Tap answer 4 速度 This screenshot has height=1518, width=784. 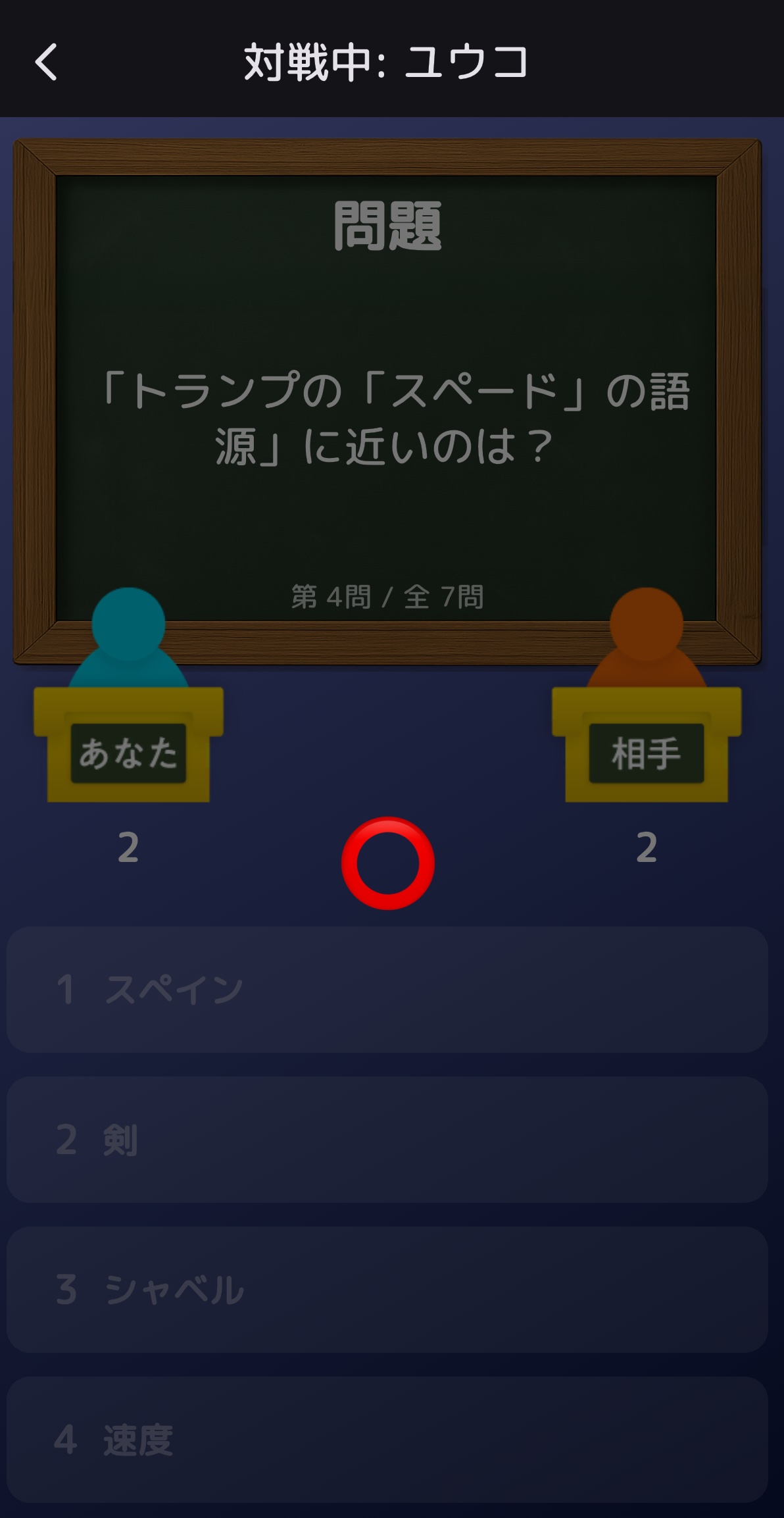point(387,1439)
